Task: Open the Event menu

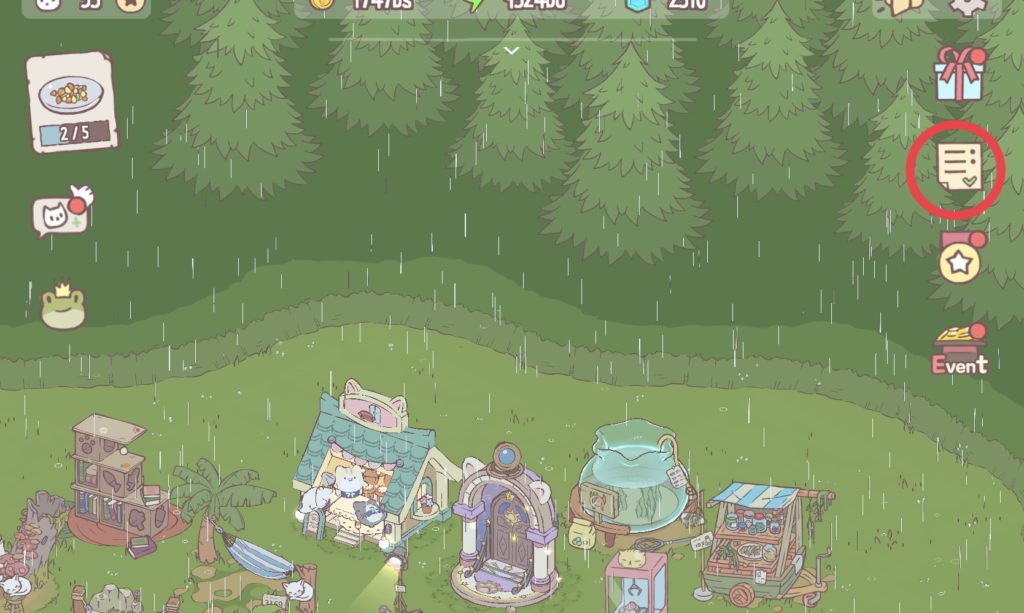Action: 960,350
